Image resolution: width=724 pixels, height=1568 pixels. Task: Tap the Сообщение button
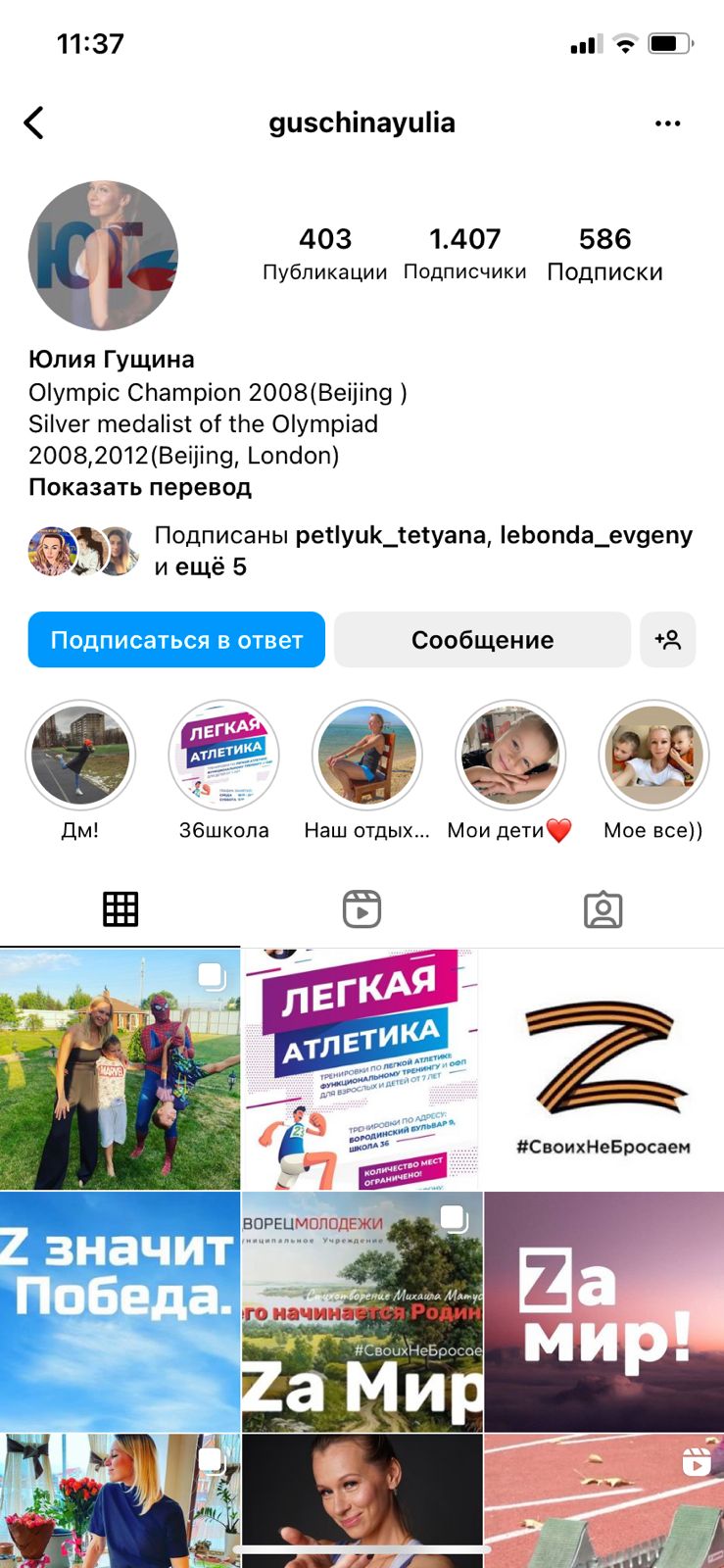482,640
